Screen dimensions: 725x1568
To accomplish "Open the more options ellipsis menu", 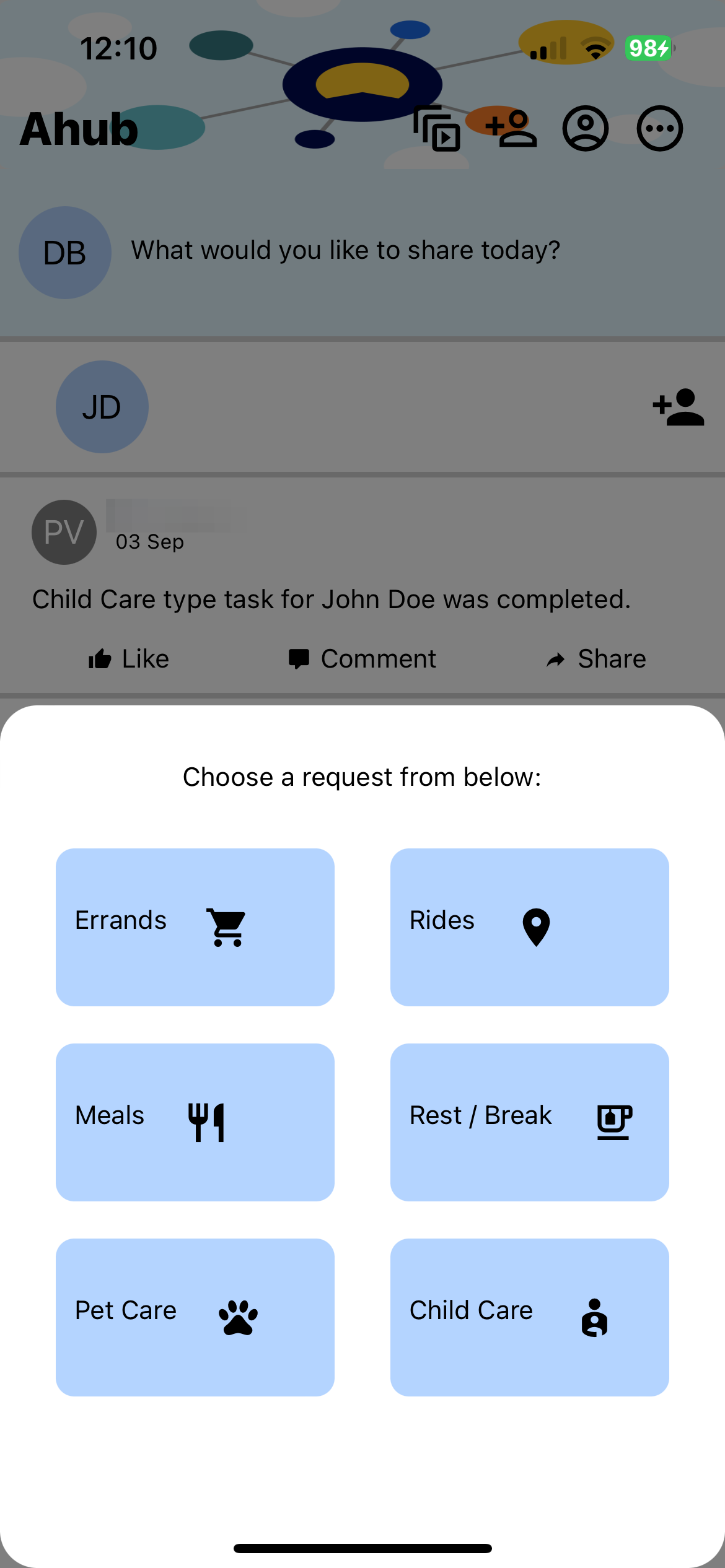I will (x=659, y=129).
